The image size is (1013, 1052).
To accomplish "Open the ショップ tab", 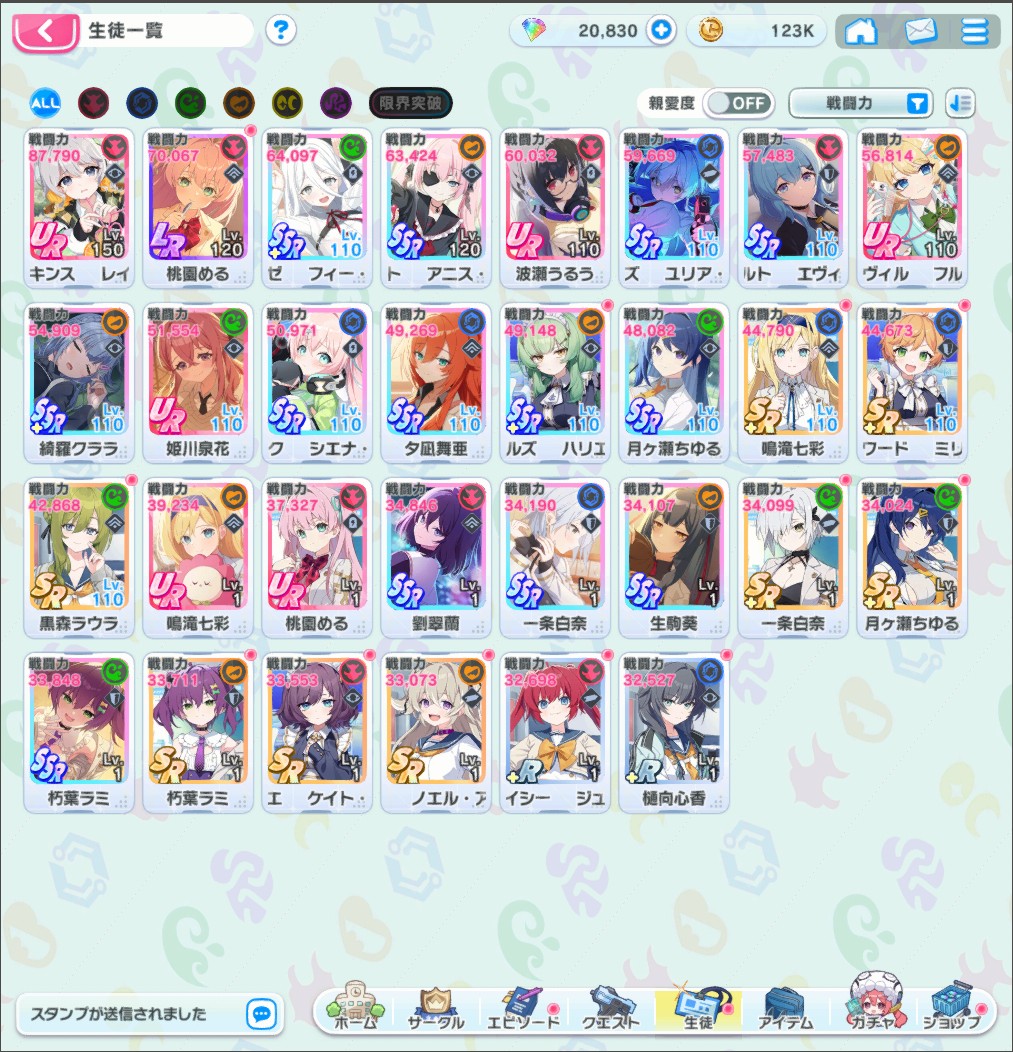I will coord(955,1010).
